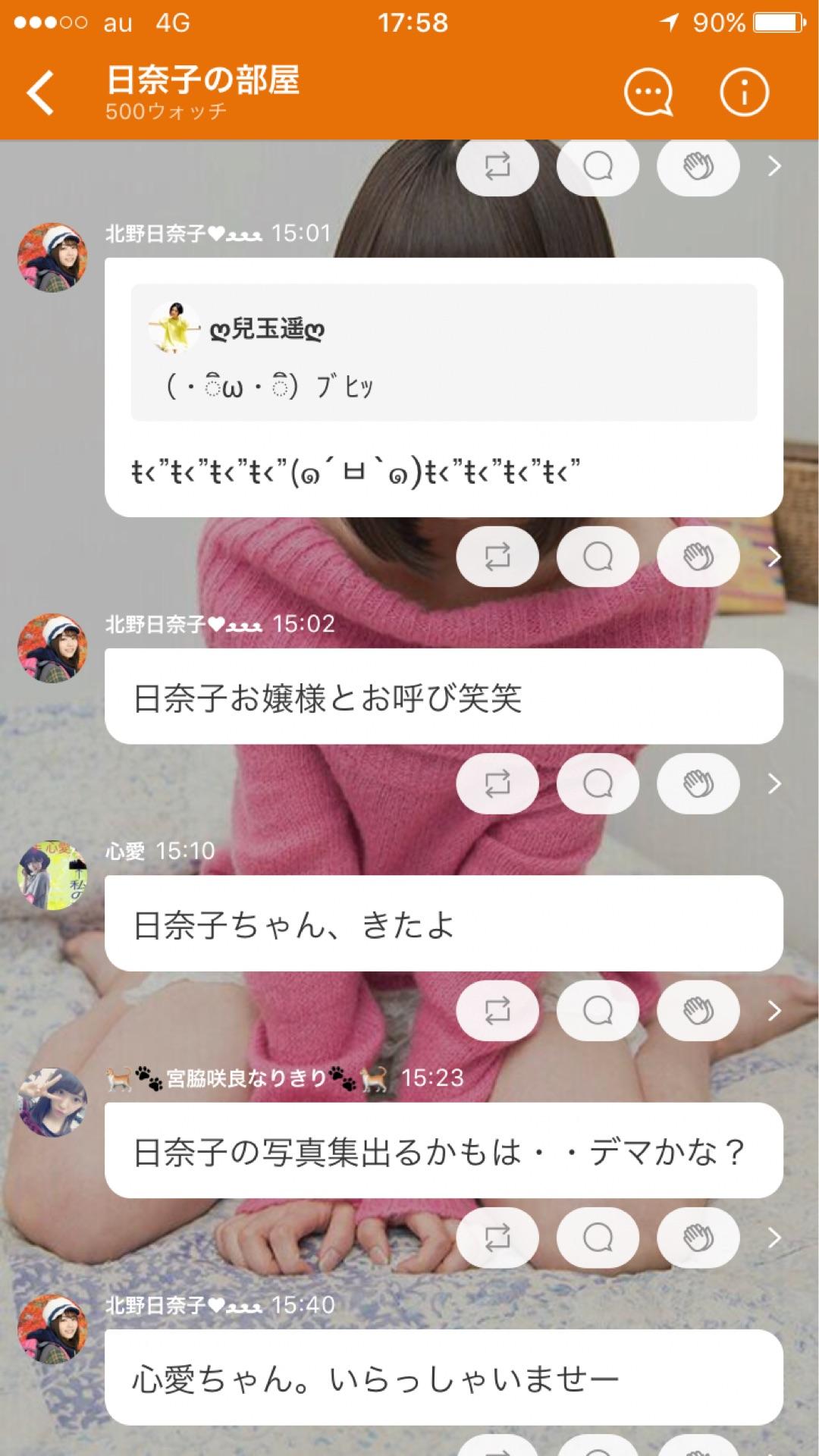The image size is (819, 1456).
Task: Open 宮脇咲良なりきり's profile avatar
Action: click(x=52, y=1102)
